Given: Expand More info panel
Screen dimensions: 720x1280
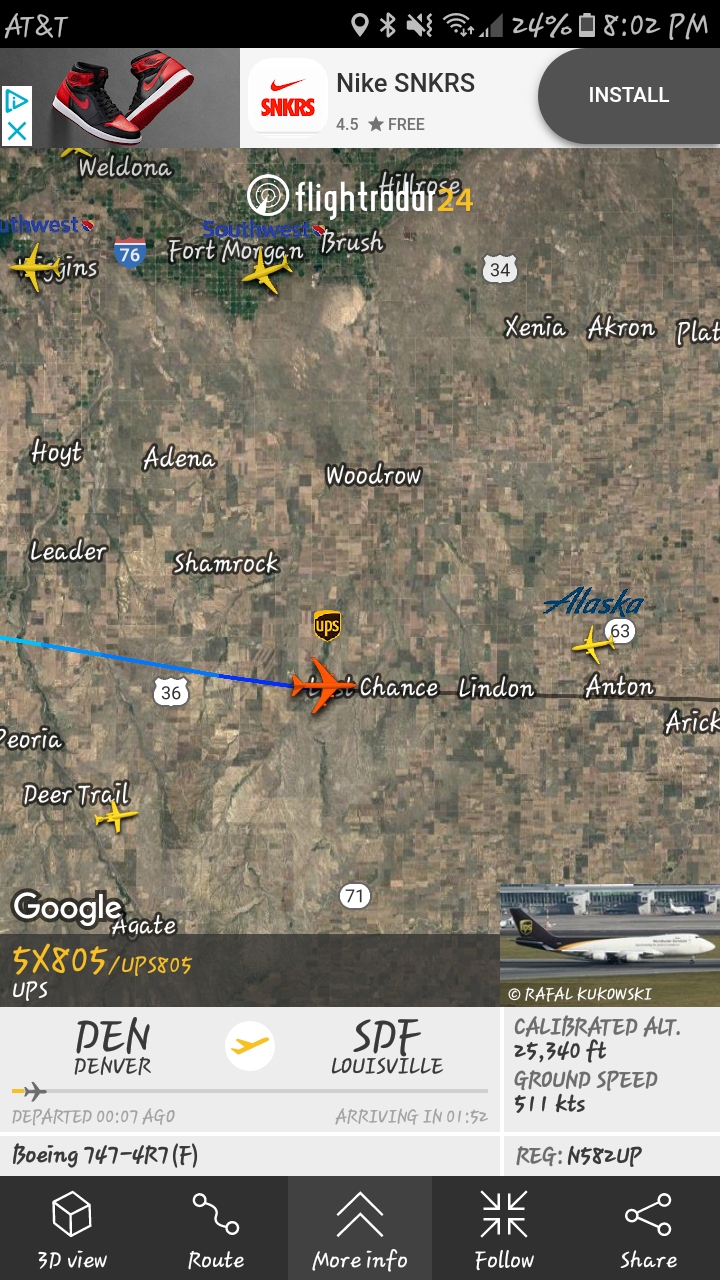Looking at the screenshot, I should tap(360, 1228).
